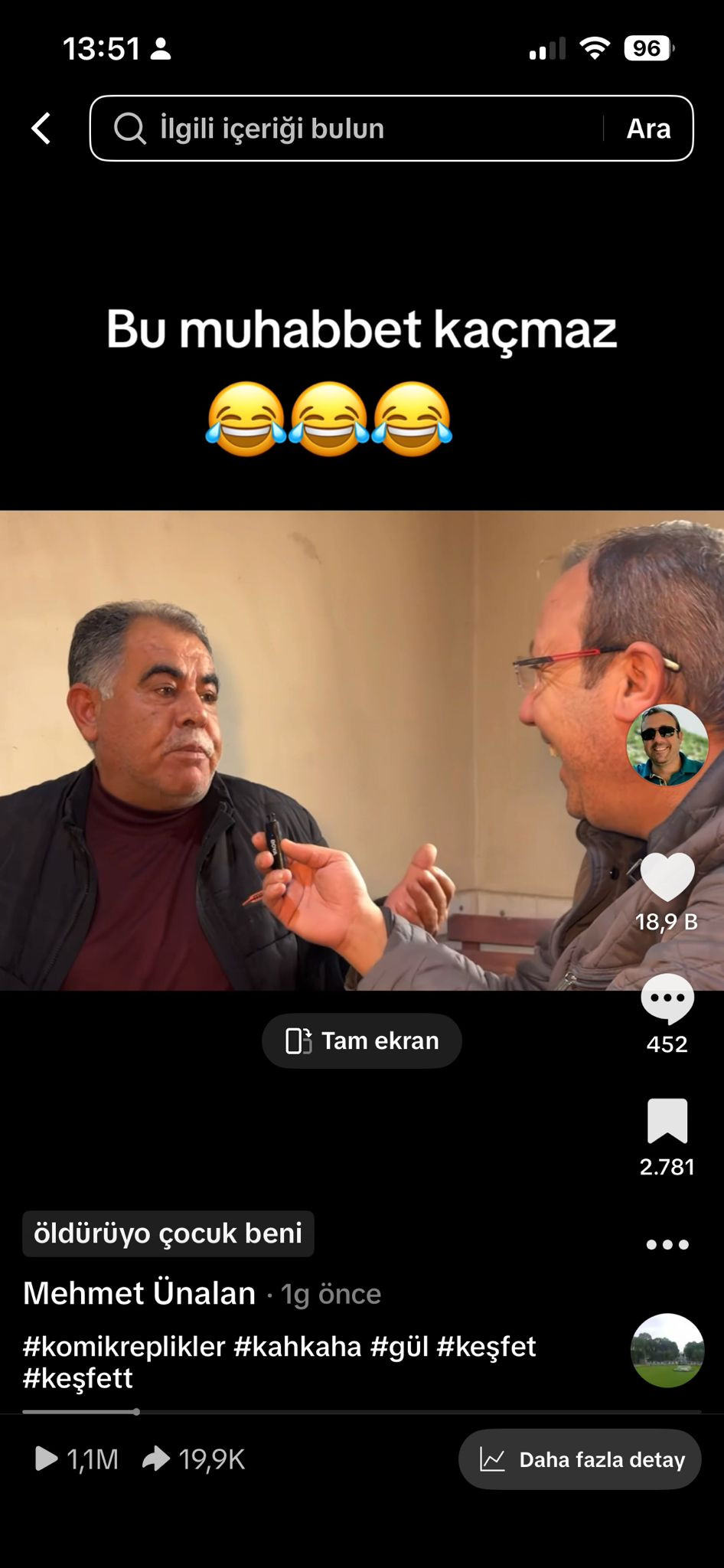
Task: Open the #komikreplikler hashtag
Action: 124,1346
